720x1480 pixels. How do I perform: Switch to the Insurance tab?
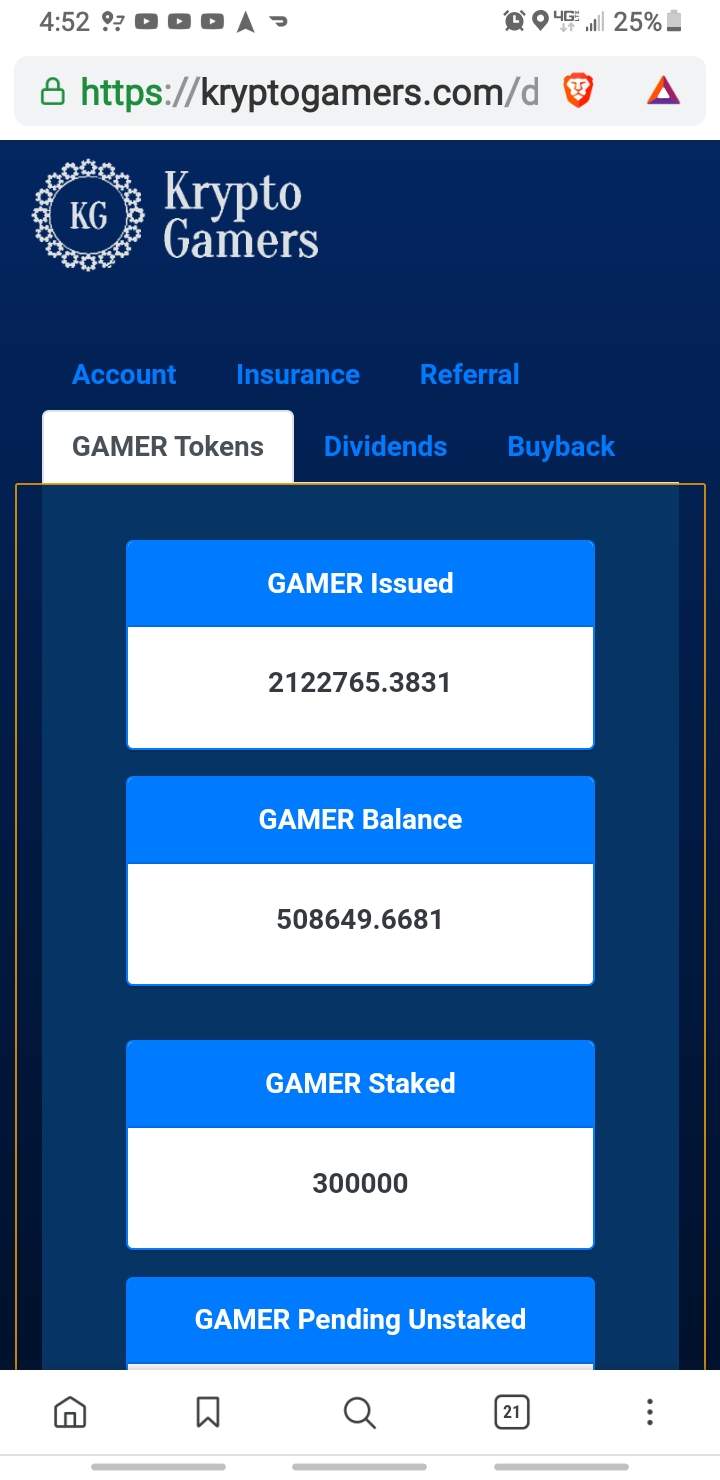click(x=297, y=375)
